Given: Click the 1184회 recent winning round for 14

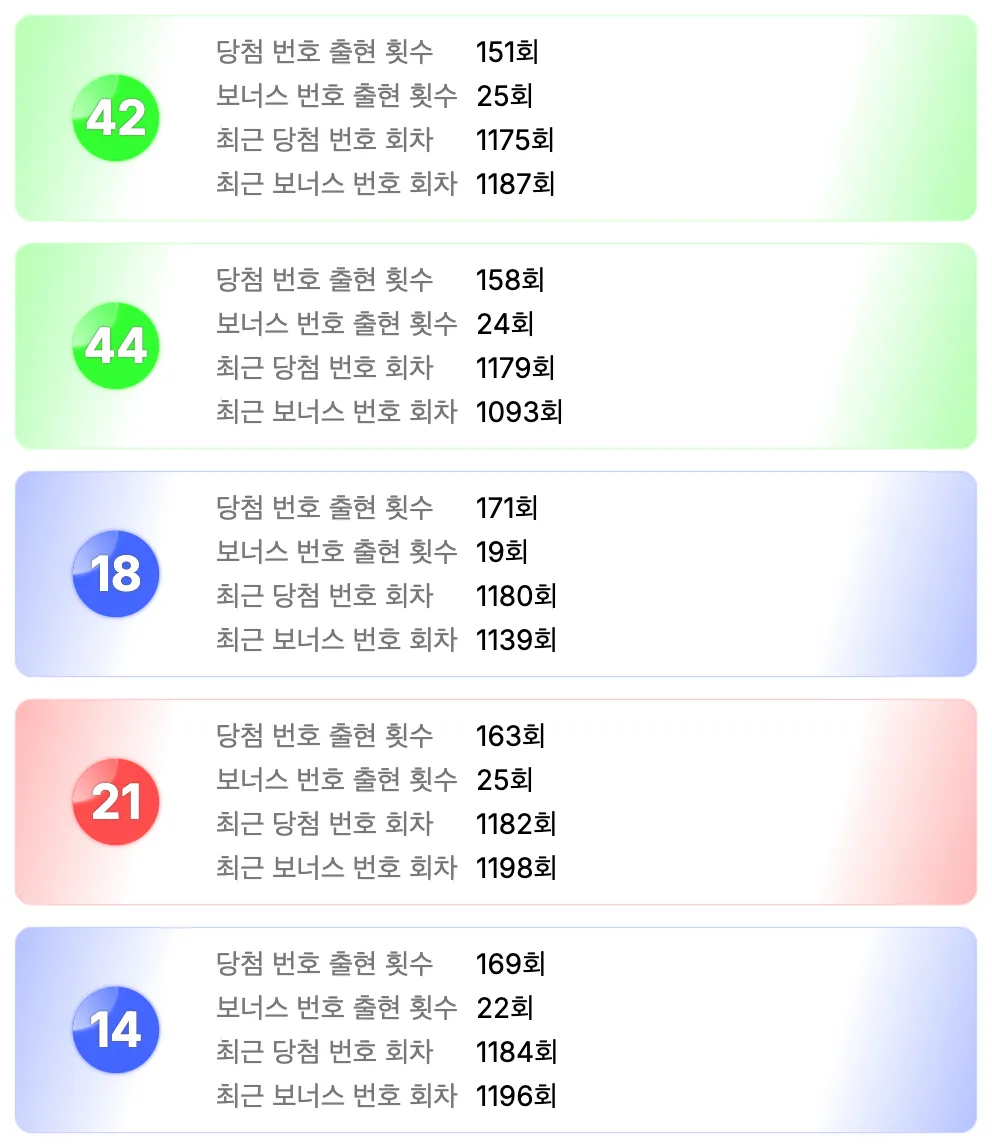Looking at the screenshot, I should coord(514,1052).
